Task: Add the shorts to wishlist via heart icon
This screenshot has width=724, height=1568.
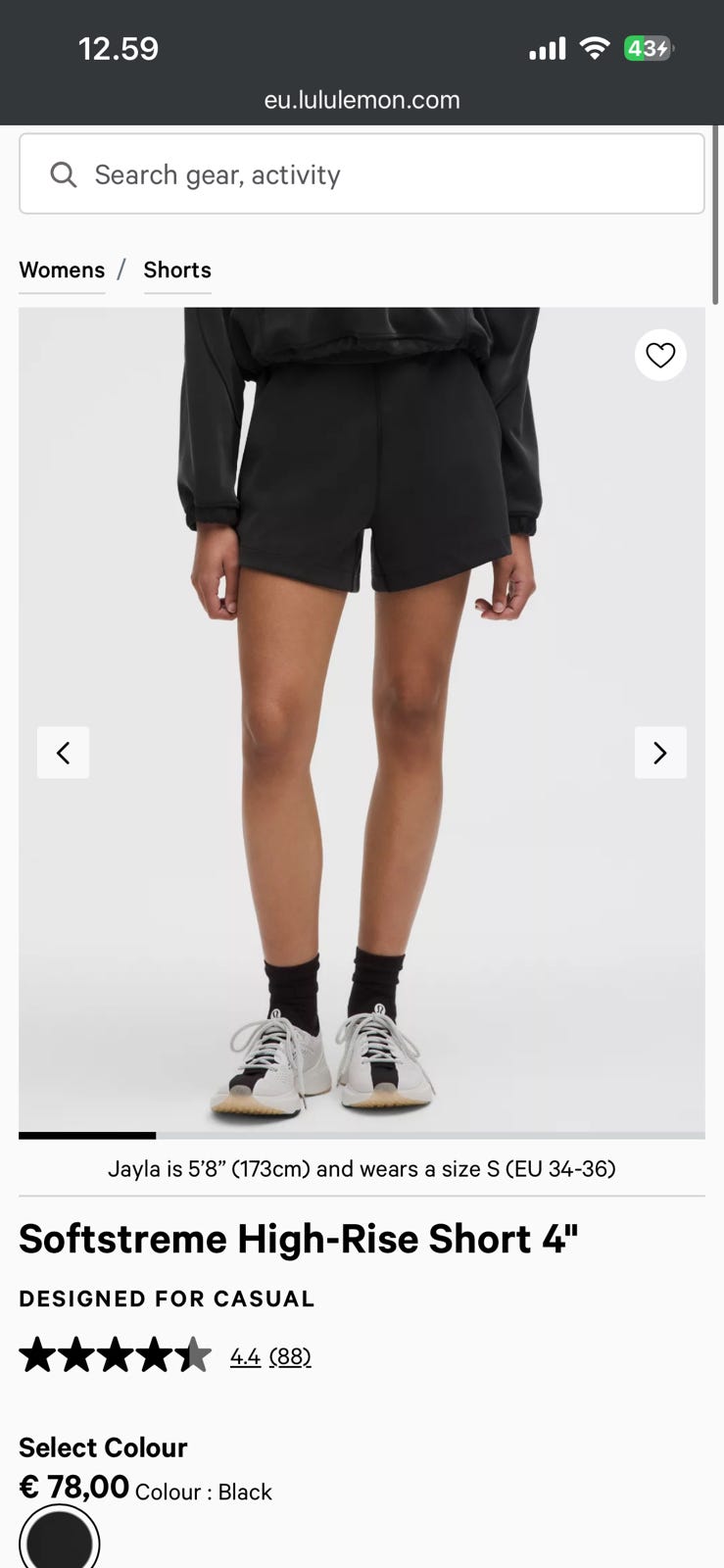Action: 660,355
